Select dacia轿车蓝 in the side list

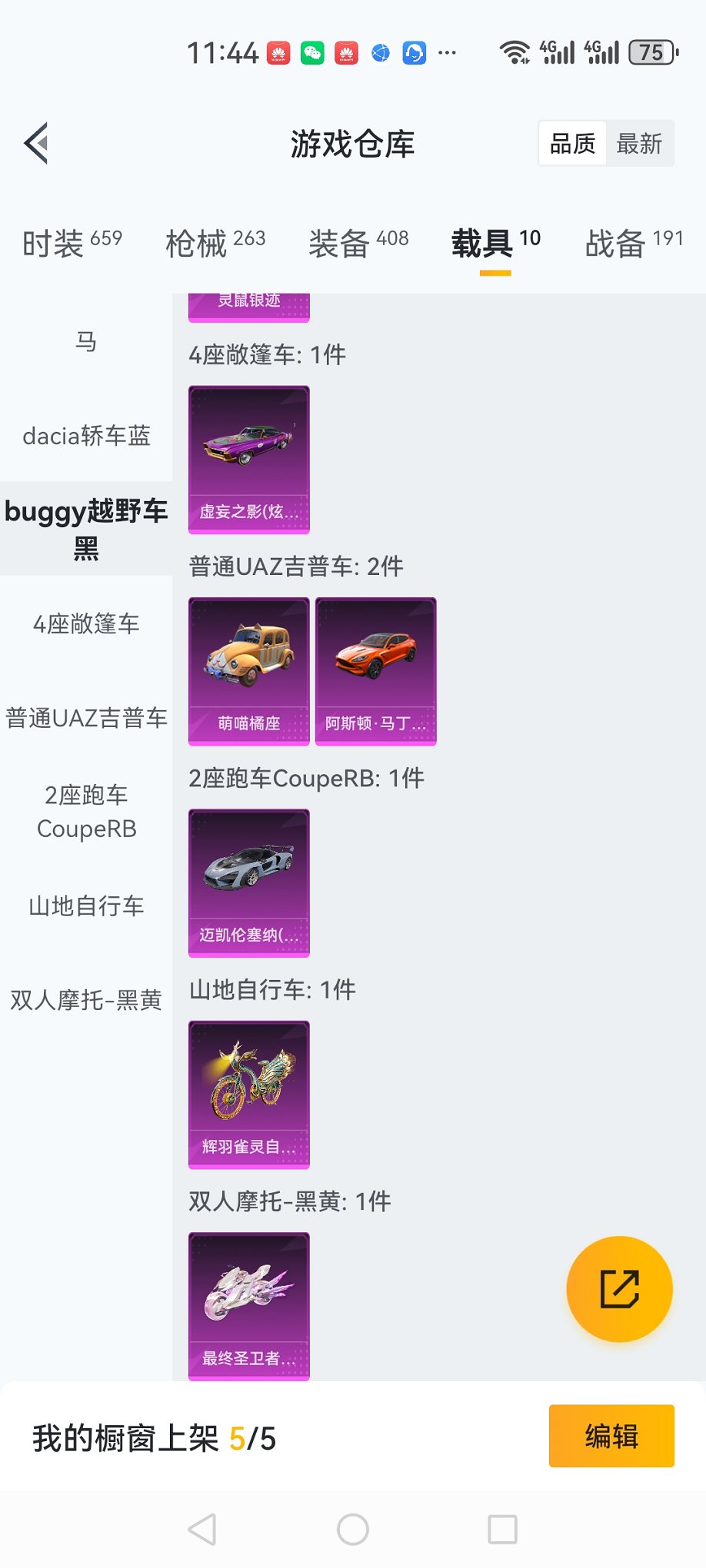coord(86,436)
